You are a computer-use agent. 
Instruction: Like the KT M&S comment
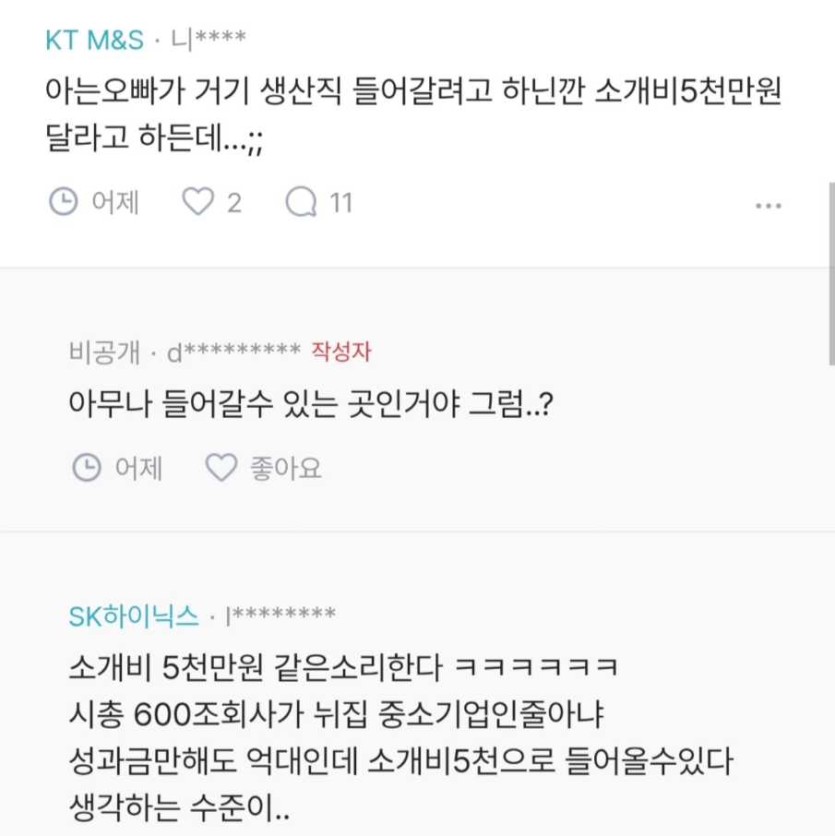coord(199,203)
